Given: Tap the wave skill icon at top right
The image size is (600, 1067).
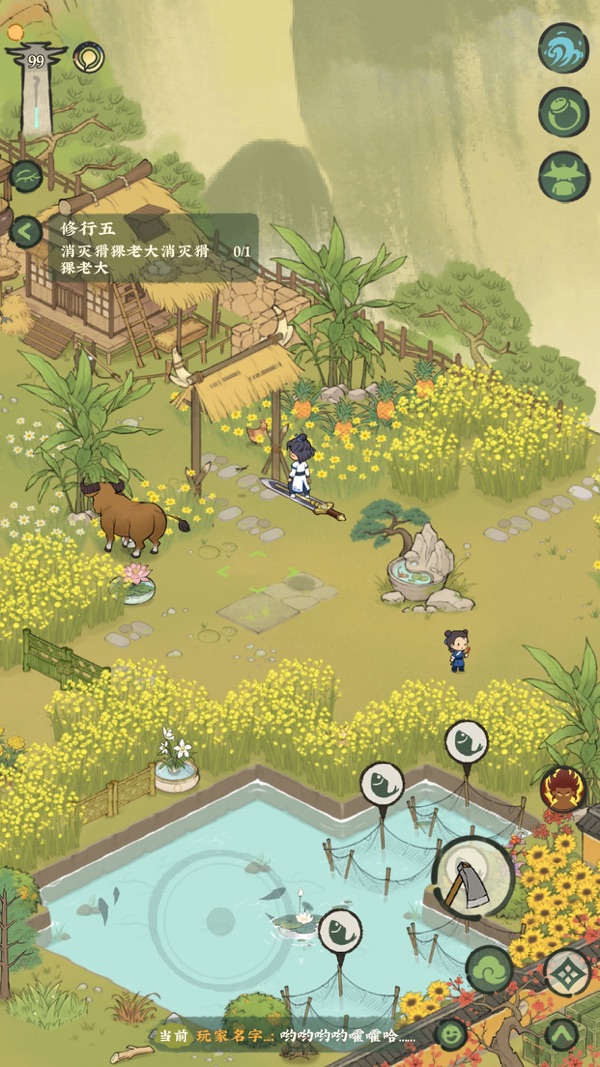Looking at the screenshot, I should [563, 48].
